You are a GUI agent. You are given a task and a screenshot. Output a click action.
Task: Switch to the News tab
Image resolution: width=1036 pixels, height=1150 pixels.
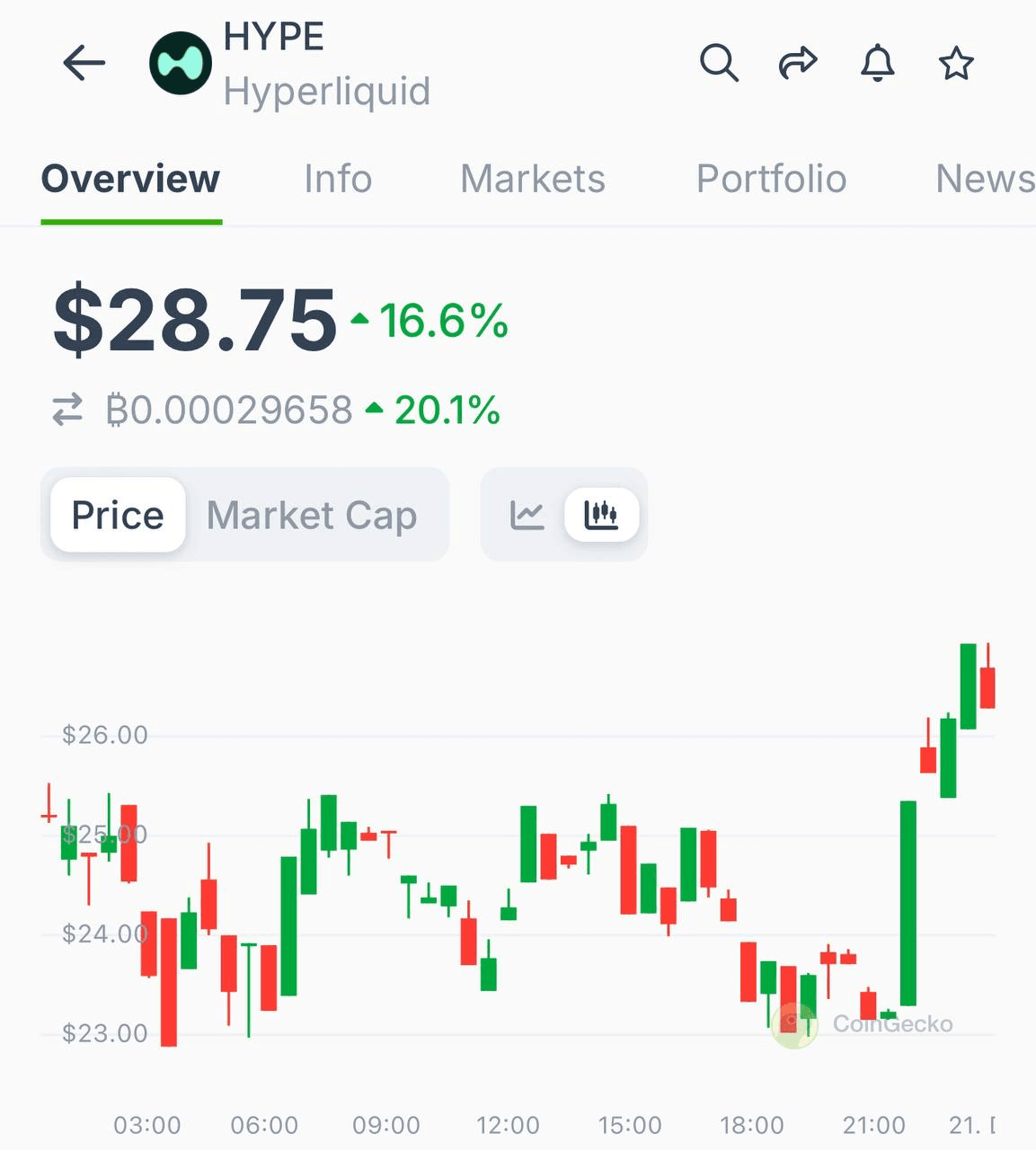tap(984, 179)
